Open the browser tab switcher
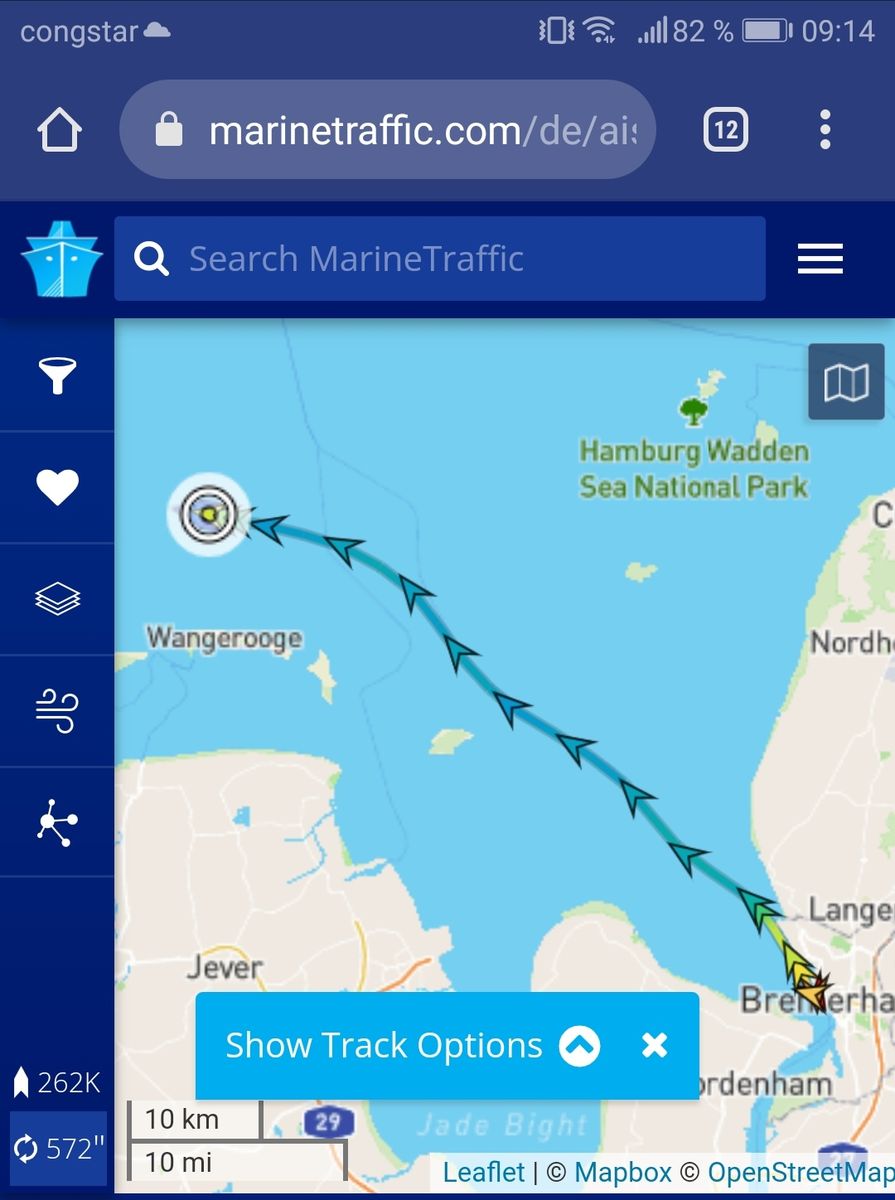Screen dimensions: 895x1200 click(x=725, y=130)
